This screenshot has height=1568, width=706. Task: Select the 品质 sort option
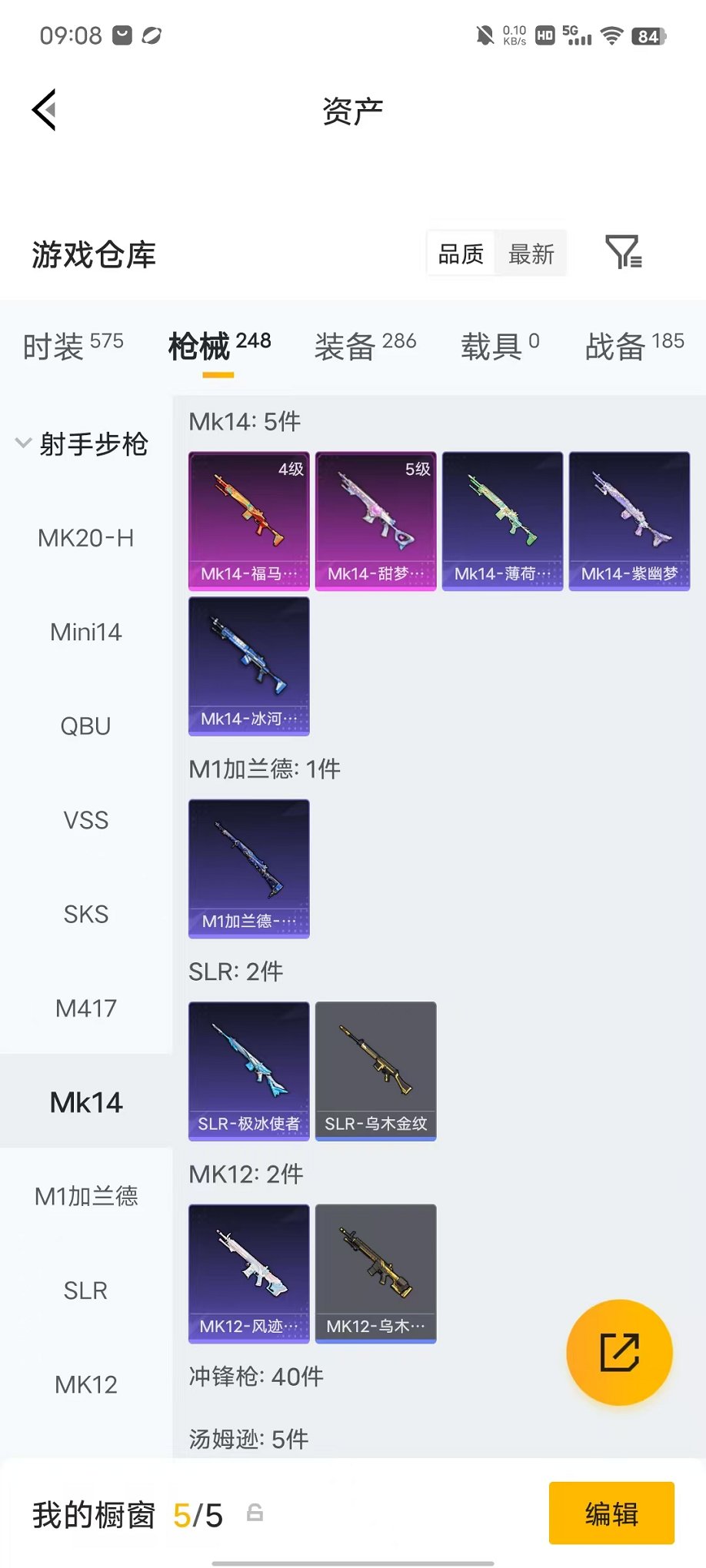[x=461, y=254]
